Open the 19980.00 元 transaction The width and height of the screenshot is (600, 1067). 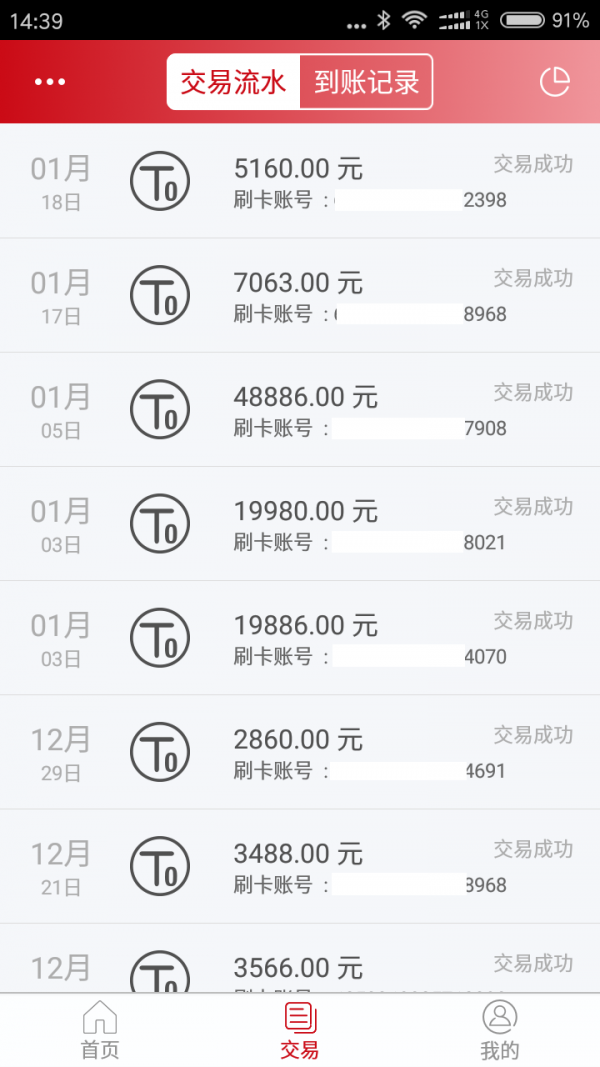click(x=300, y=524)
